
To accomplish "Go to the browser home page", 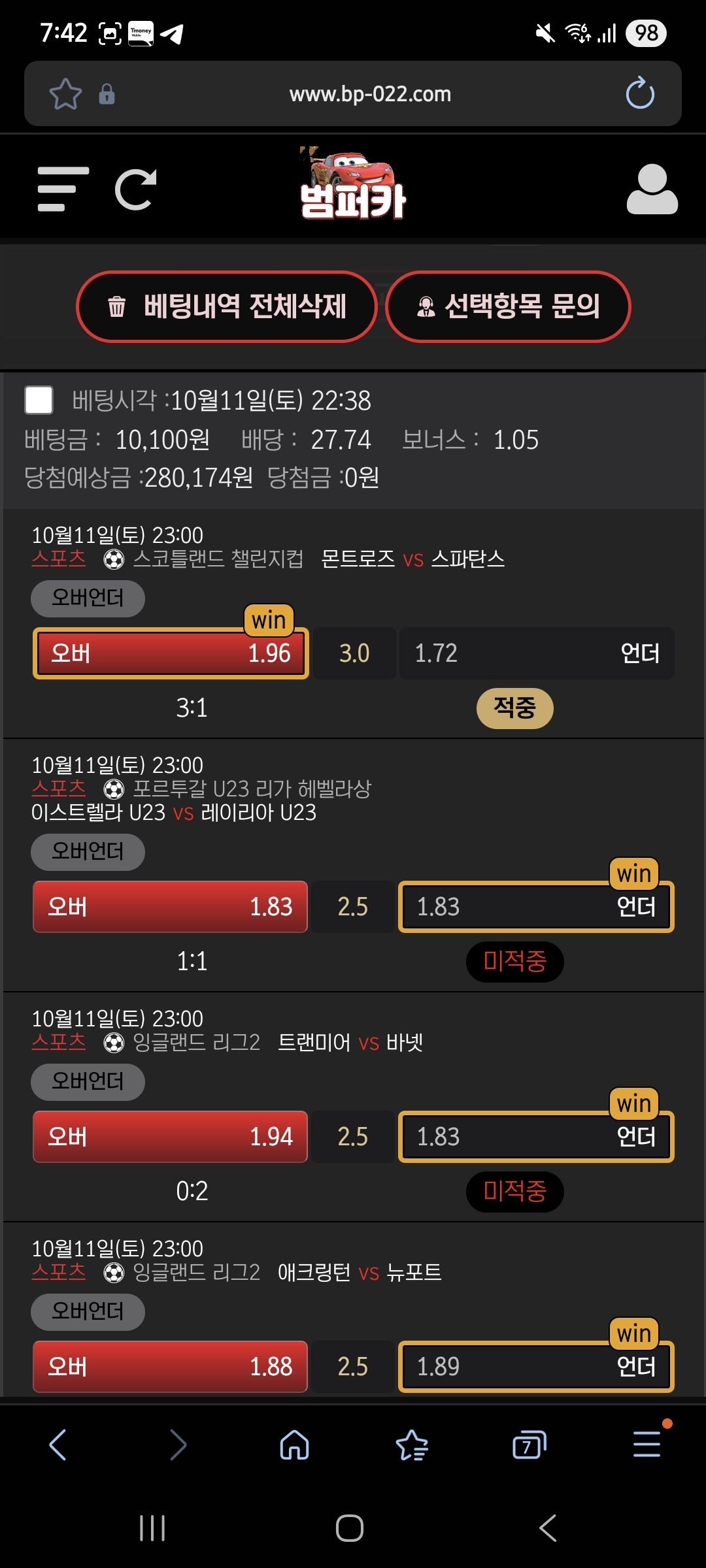I will pos(294,1444).
